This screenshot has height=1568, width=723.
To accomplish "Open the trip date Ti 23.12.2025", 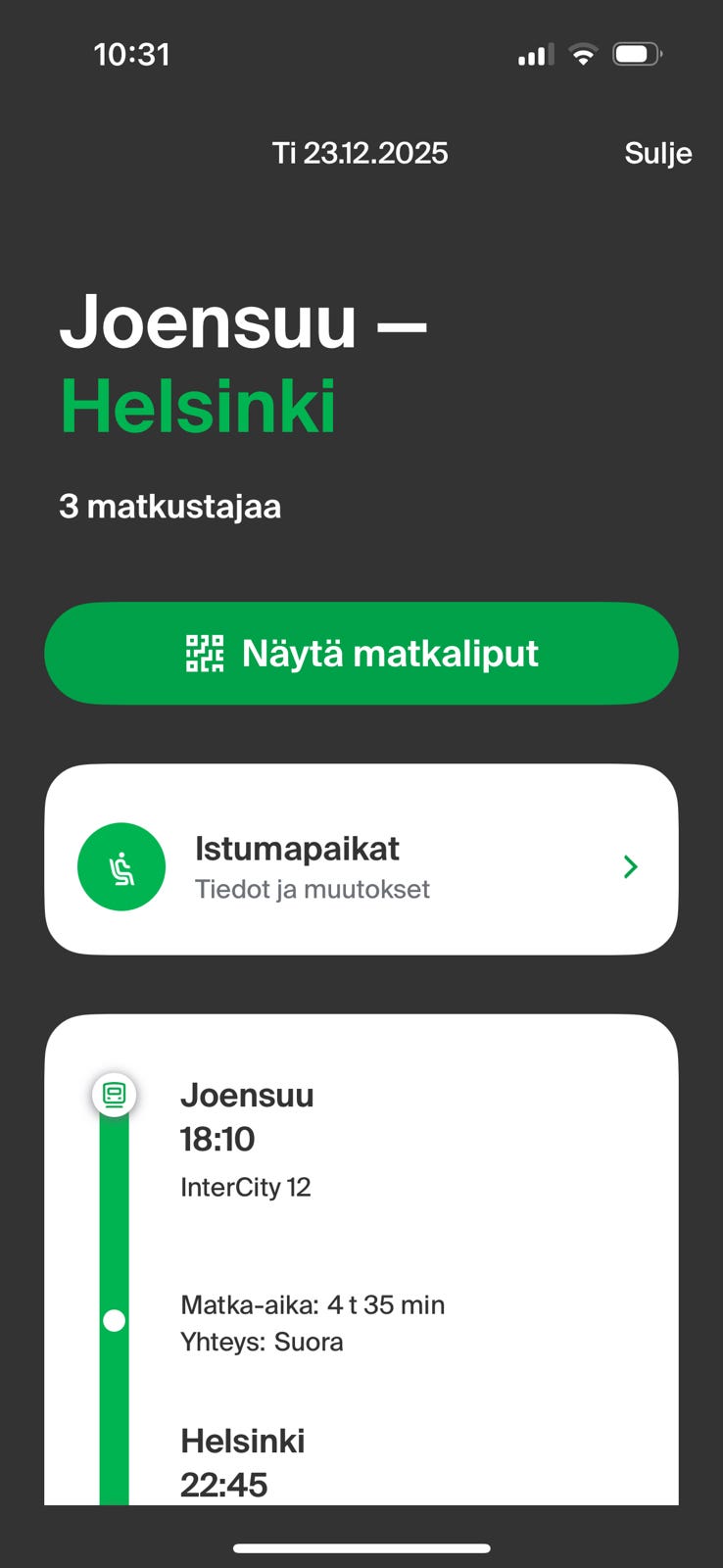I will pos(361,153).
